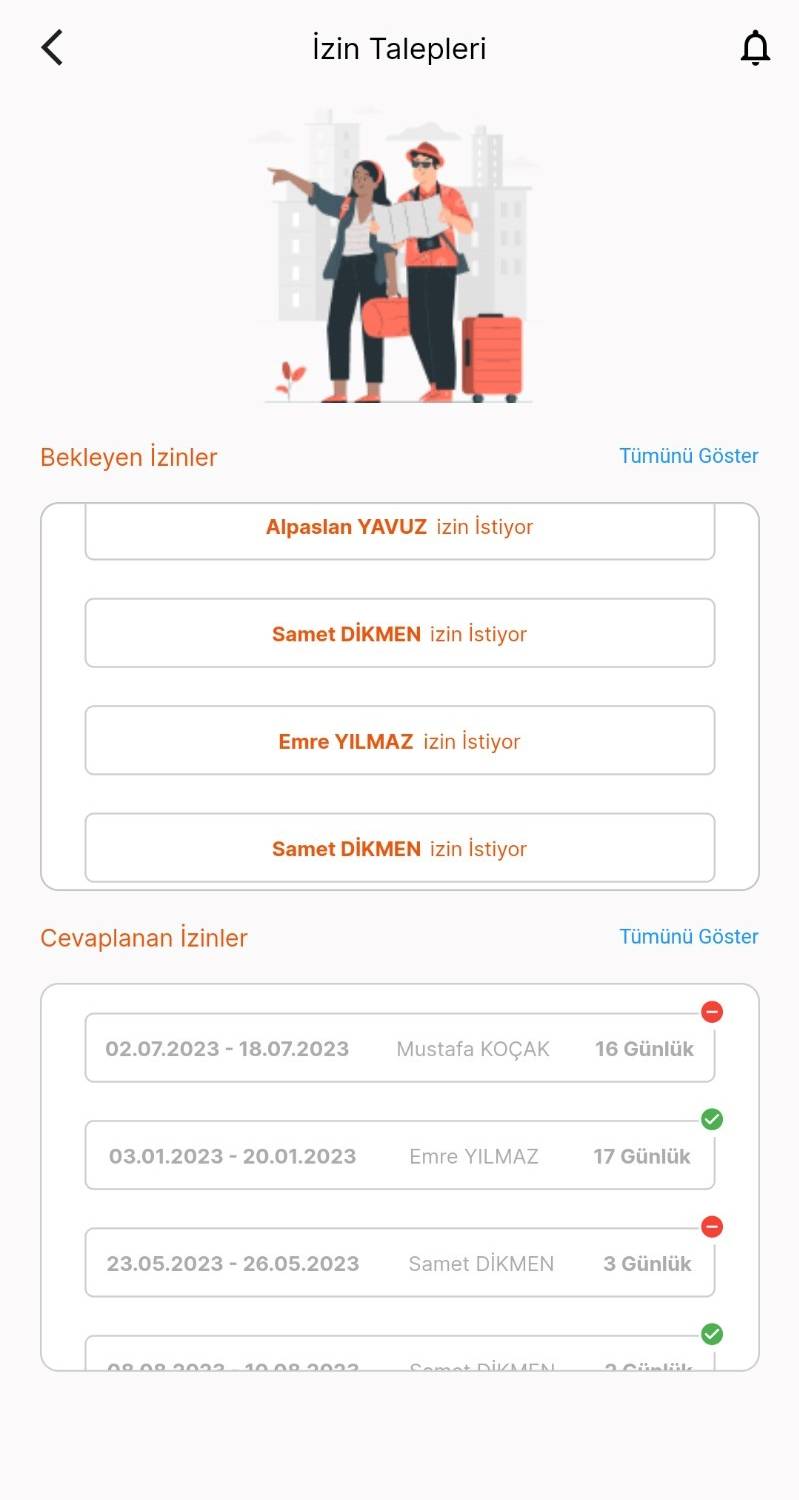The image size is (799, 1500).
Task: View Emre YILMAZ's 17-day leave entry
Action: coord(399,1156)
